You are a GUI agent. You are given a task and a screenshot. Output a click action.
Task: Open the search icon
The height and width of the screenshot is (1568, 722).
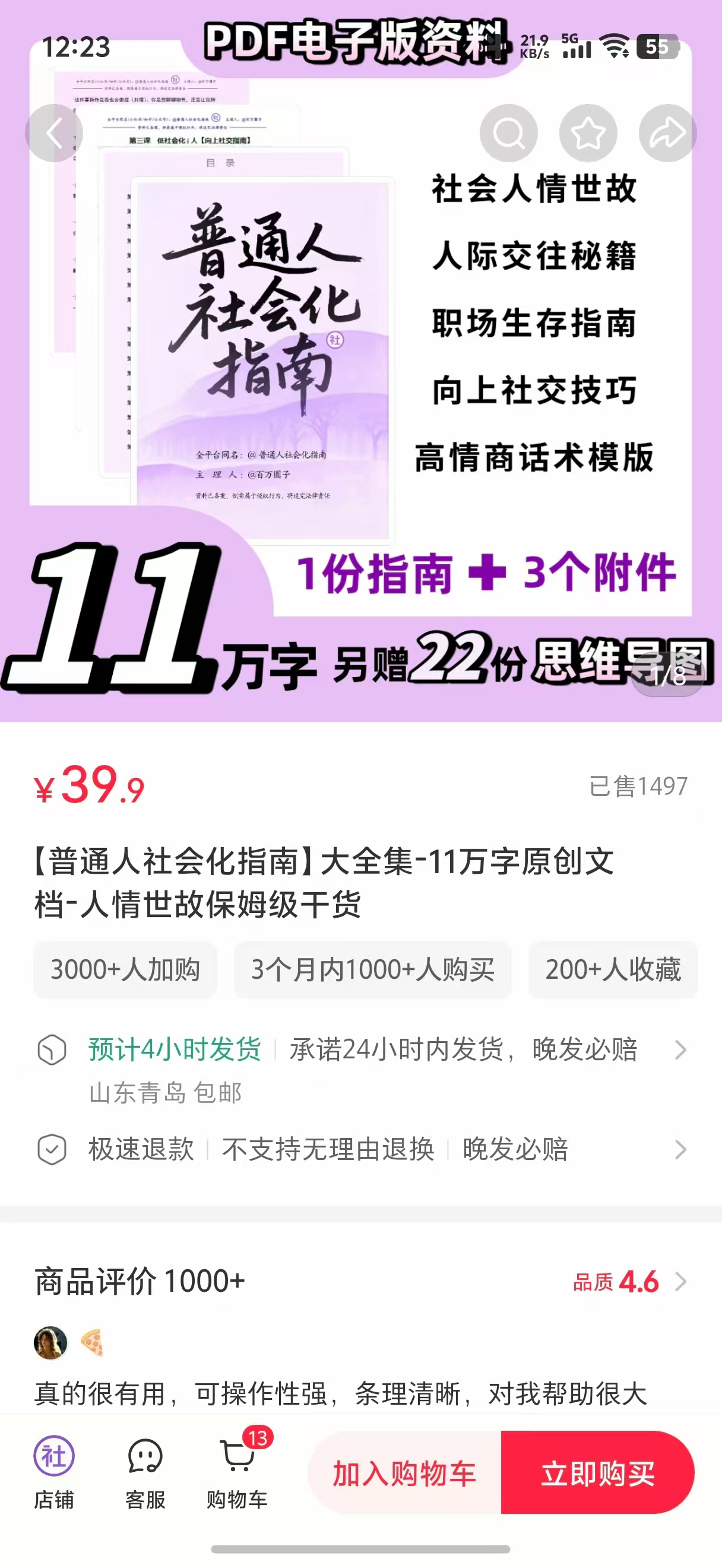(508, 132)
